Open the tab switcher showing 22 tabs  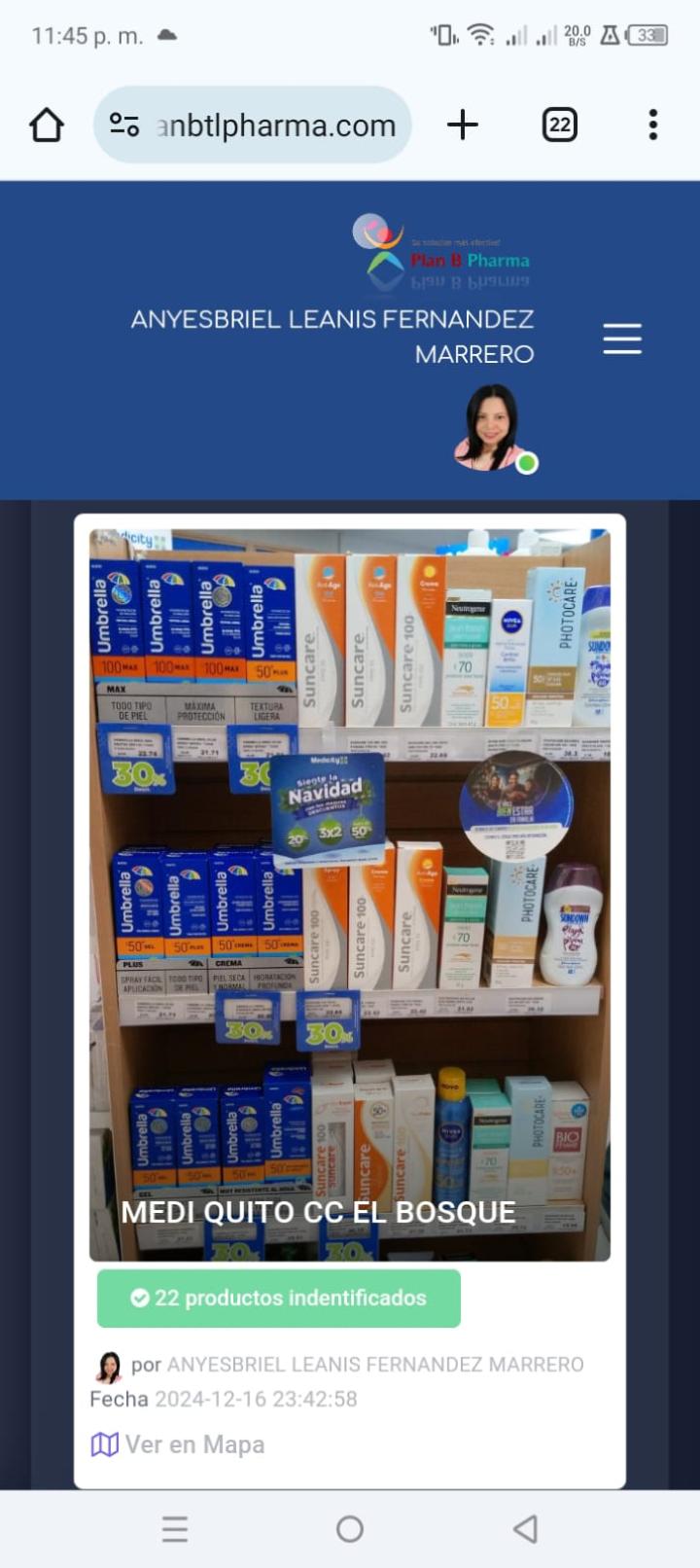pyautogui.click(x=559, y=125)
